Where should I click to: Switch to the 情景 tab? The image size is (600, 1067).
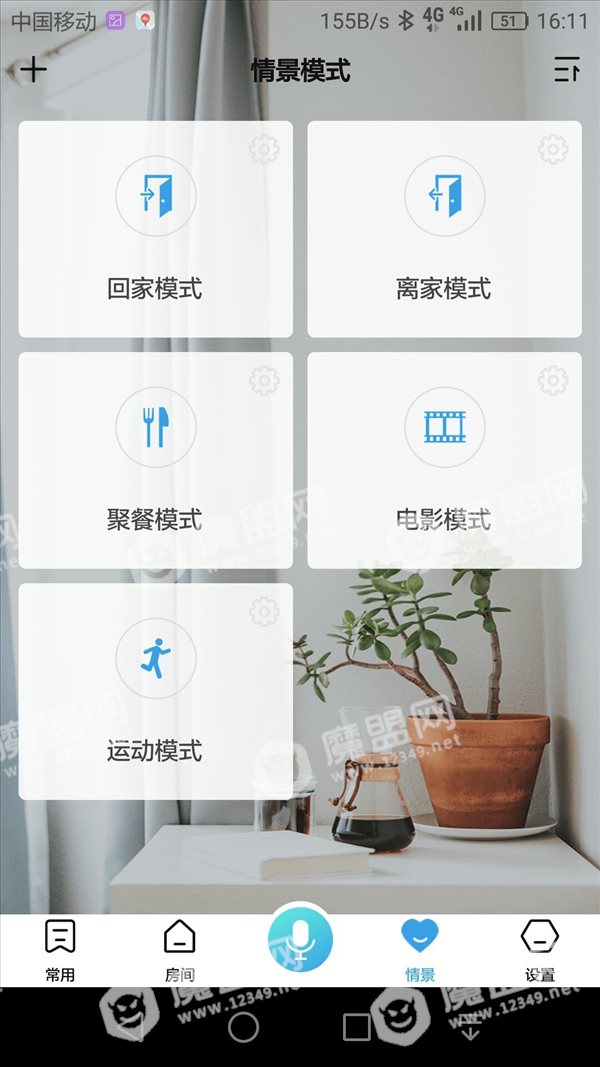(420, 951)
